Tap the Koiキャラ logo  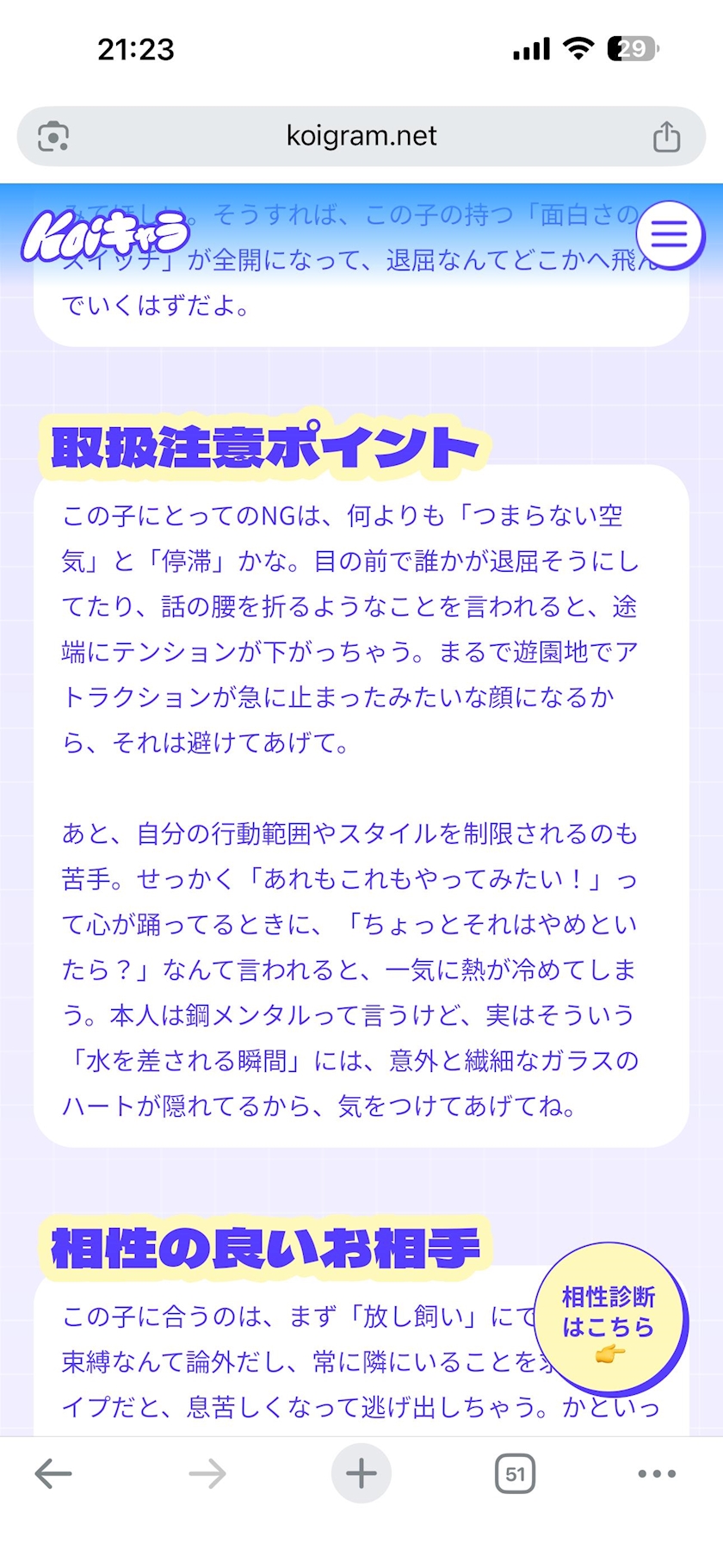point(105,234)
